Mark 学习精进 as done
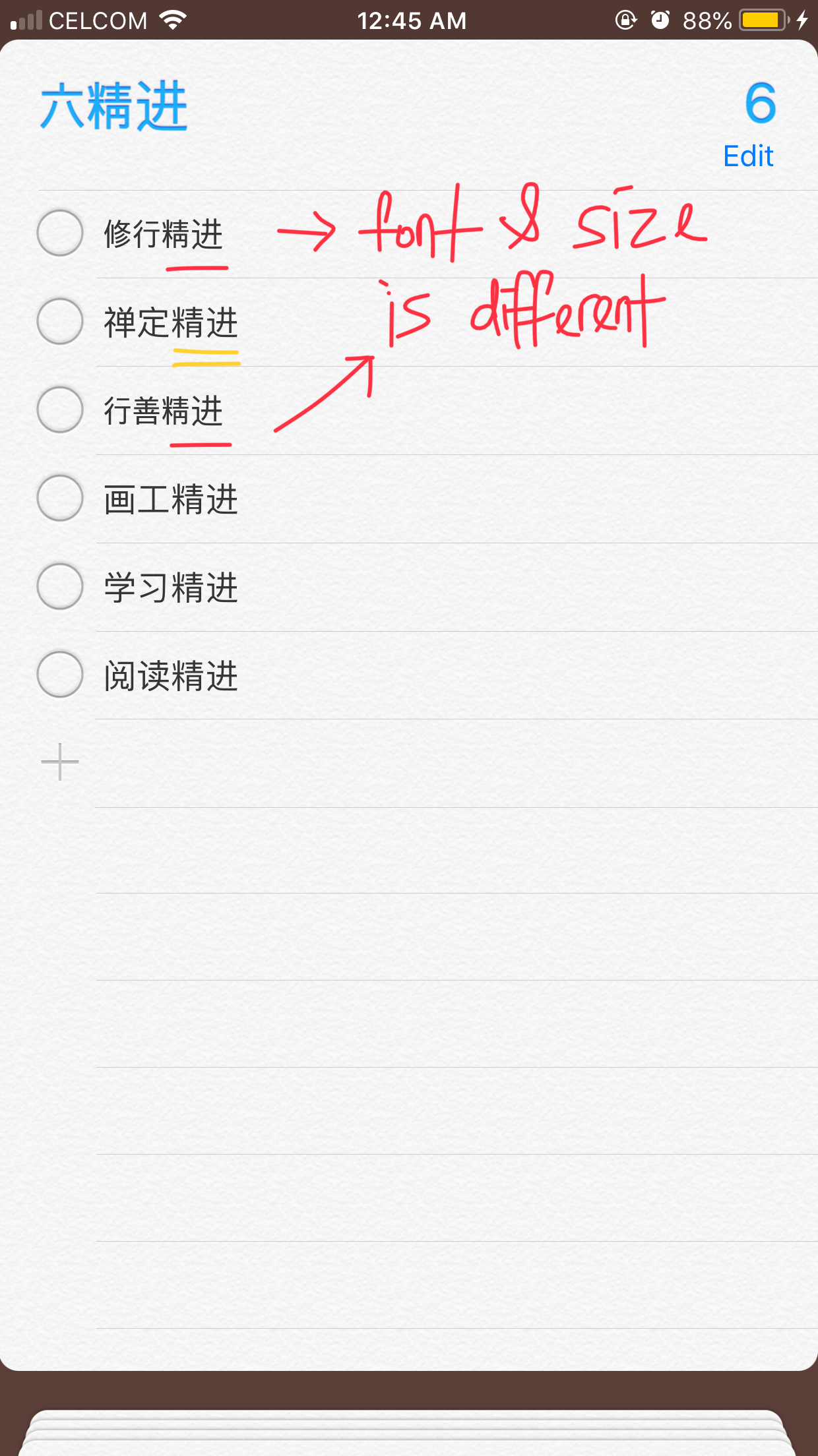 [60, 586]
